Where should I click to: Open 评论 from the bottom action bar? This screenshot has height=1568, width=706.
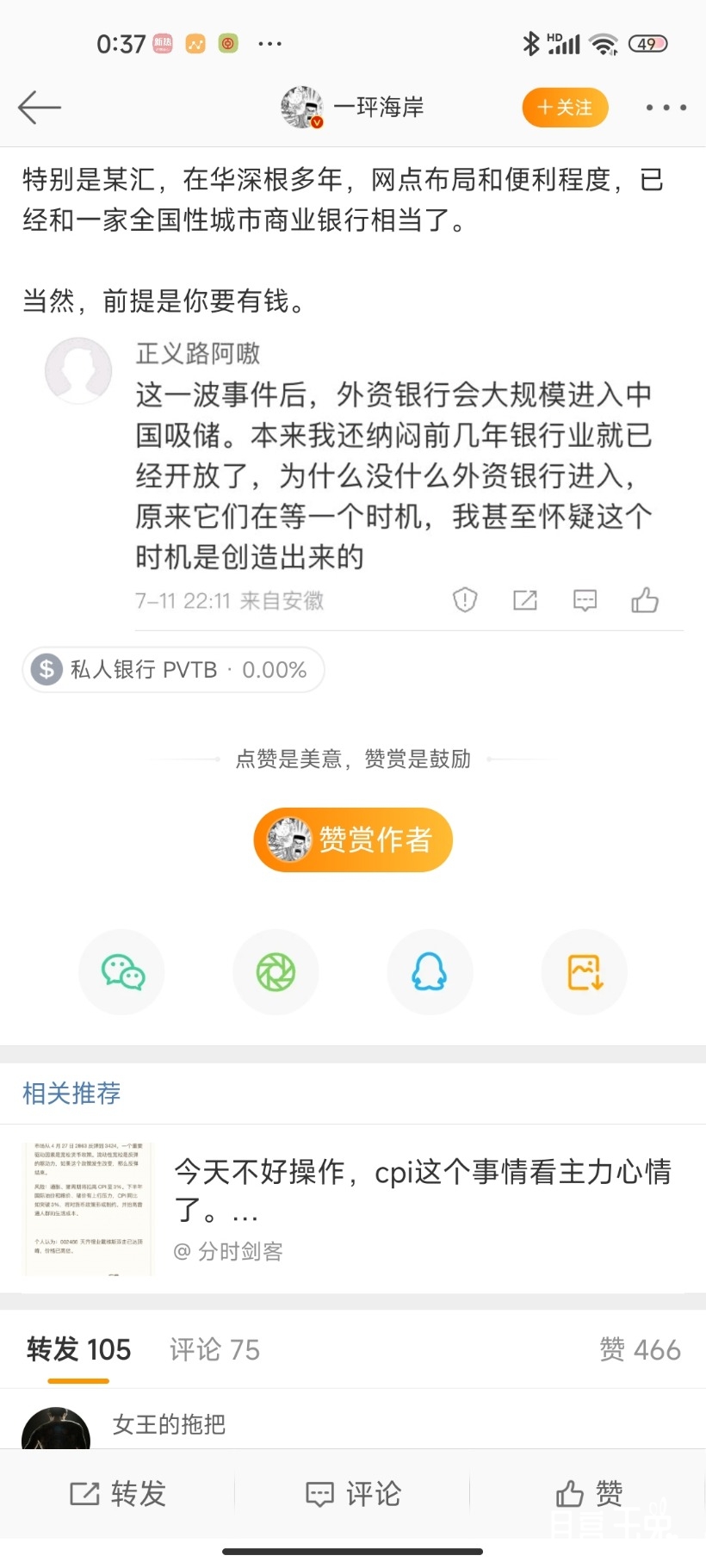(353, 1494)
